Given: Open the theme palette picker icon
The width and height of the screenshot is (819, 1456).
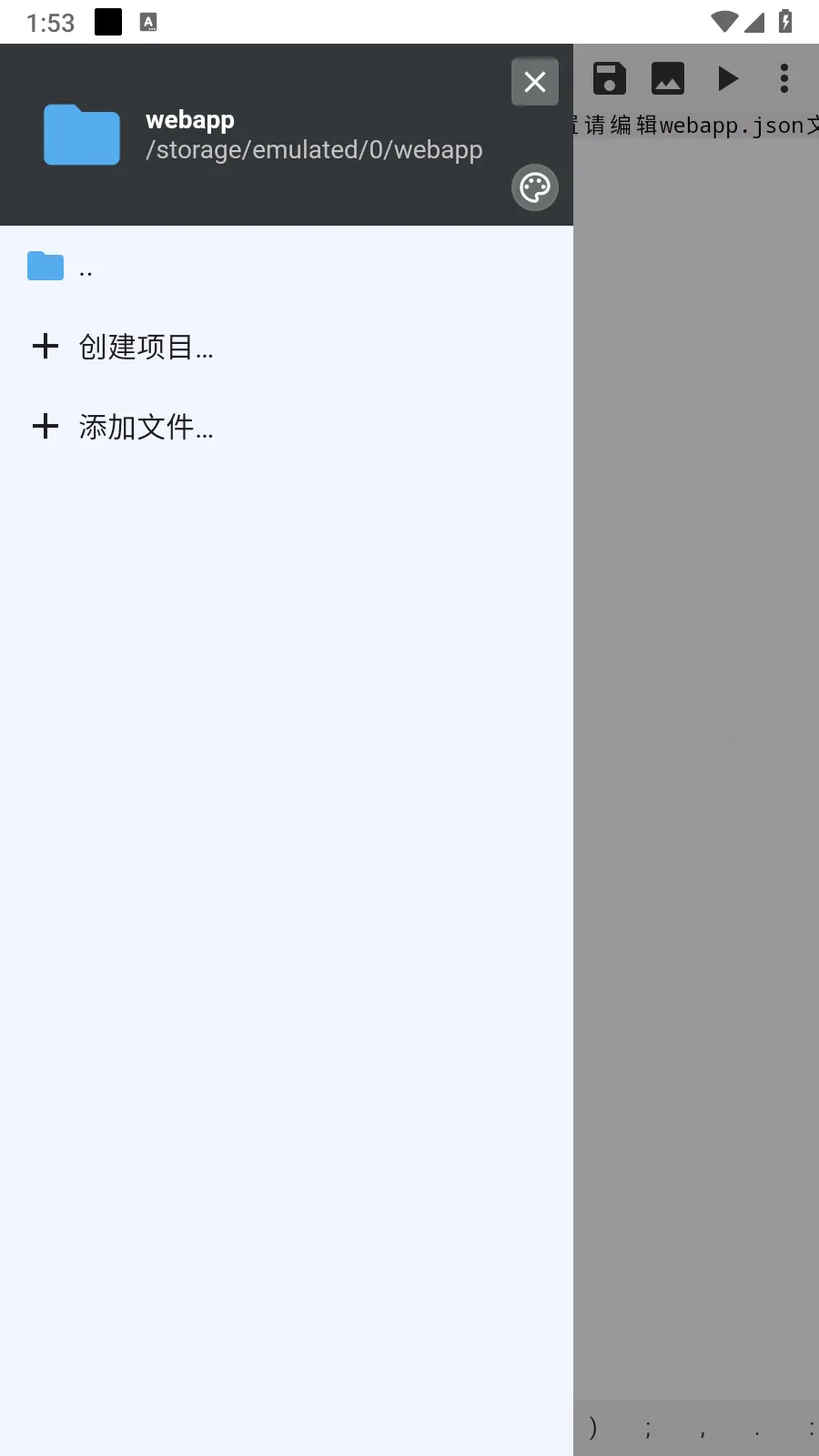Looking at the screenshot, I should [534, 187].
